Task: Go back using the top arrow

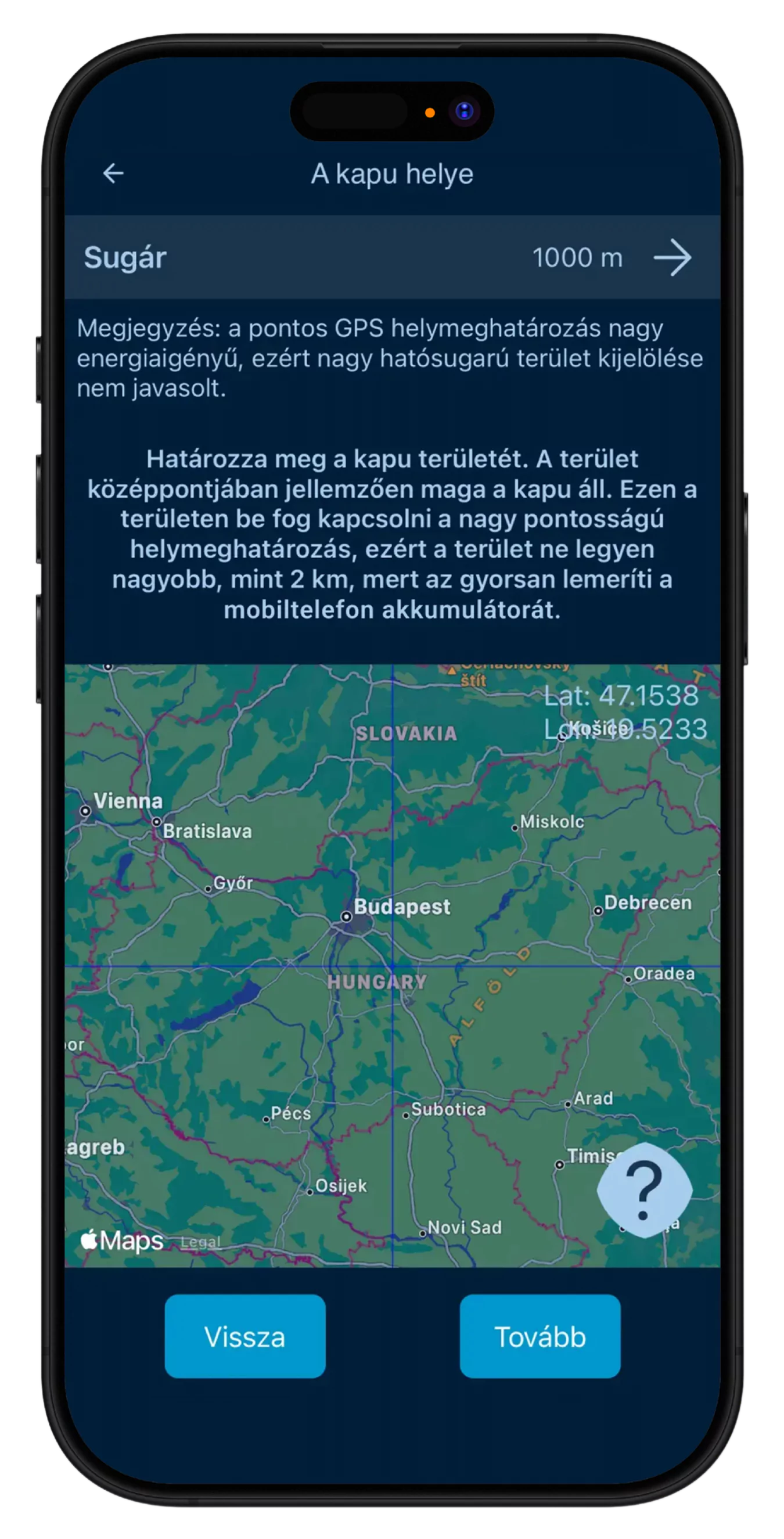Action: coord(113,174)
